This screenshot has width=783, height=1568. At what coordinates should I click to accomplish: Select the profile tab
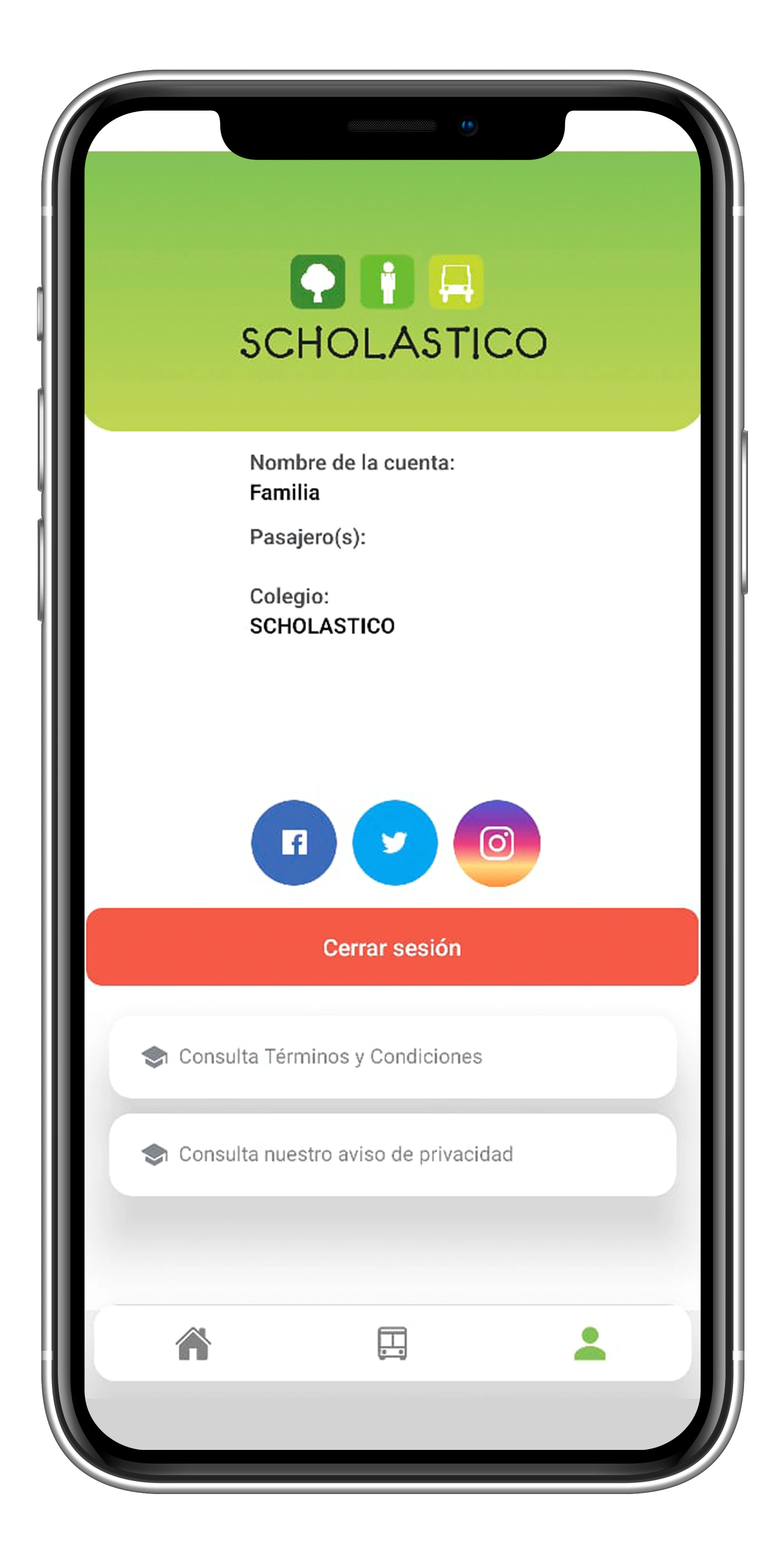589,1343
